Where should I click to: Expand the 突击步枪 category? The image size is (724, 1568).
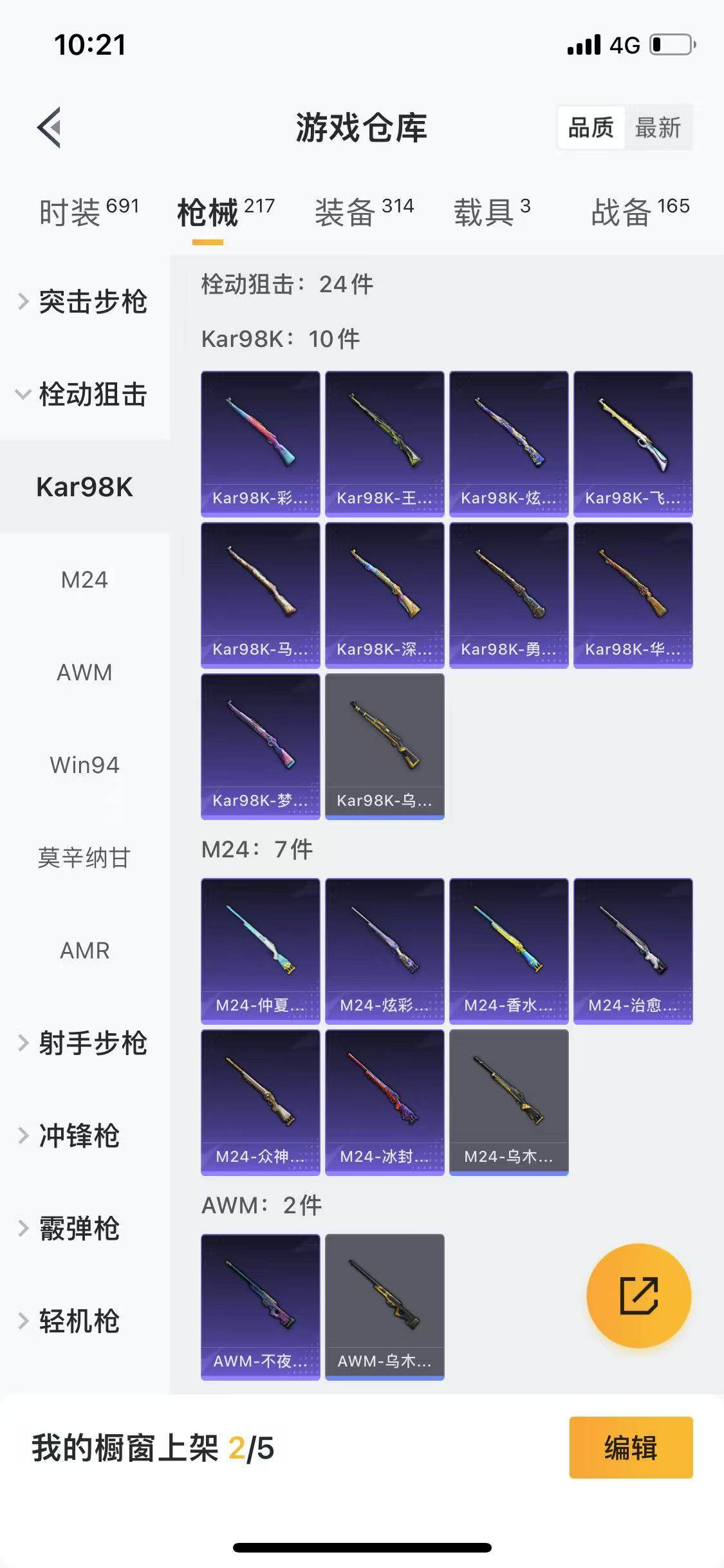pyautogui.click(x=85, y=301)
